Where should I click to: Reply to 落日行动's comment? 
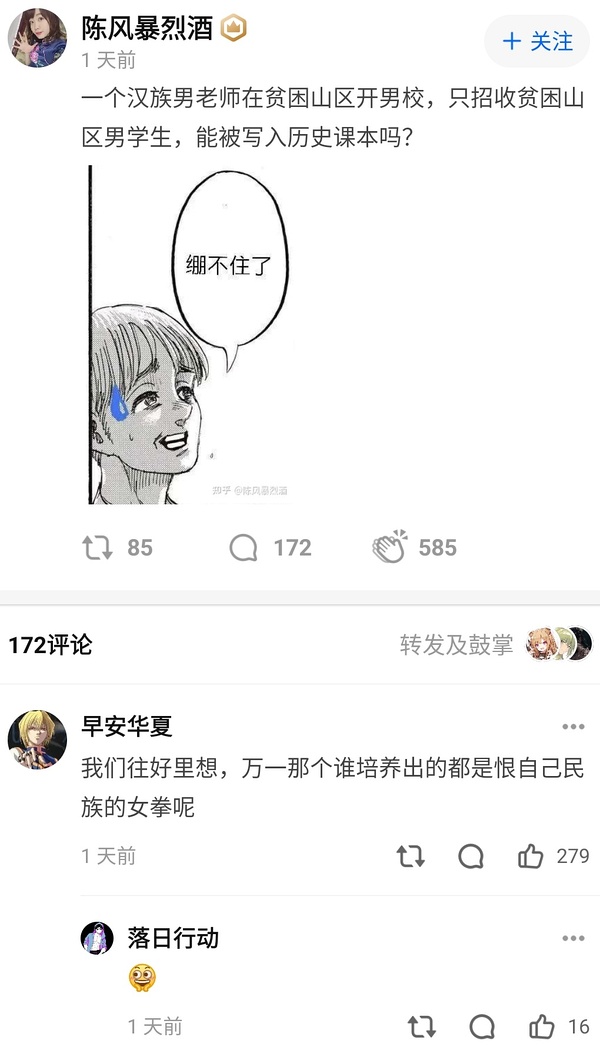point(482,1026)
